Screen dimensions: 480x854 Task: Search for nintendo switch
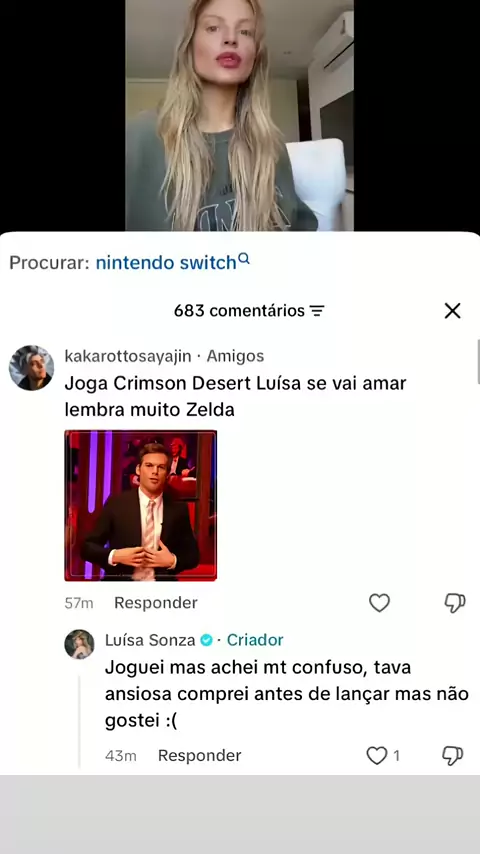pos(172,263)
